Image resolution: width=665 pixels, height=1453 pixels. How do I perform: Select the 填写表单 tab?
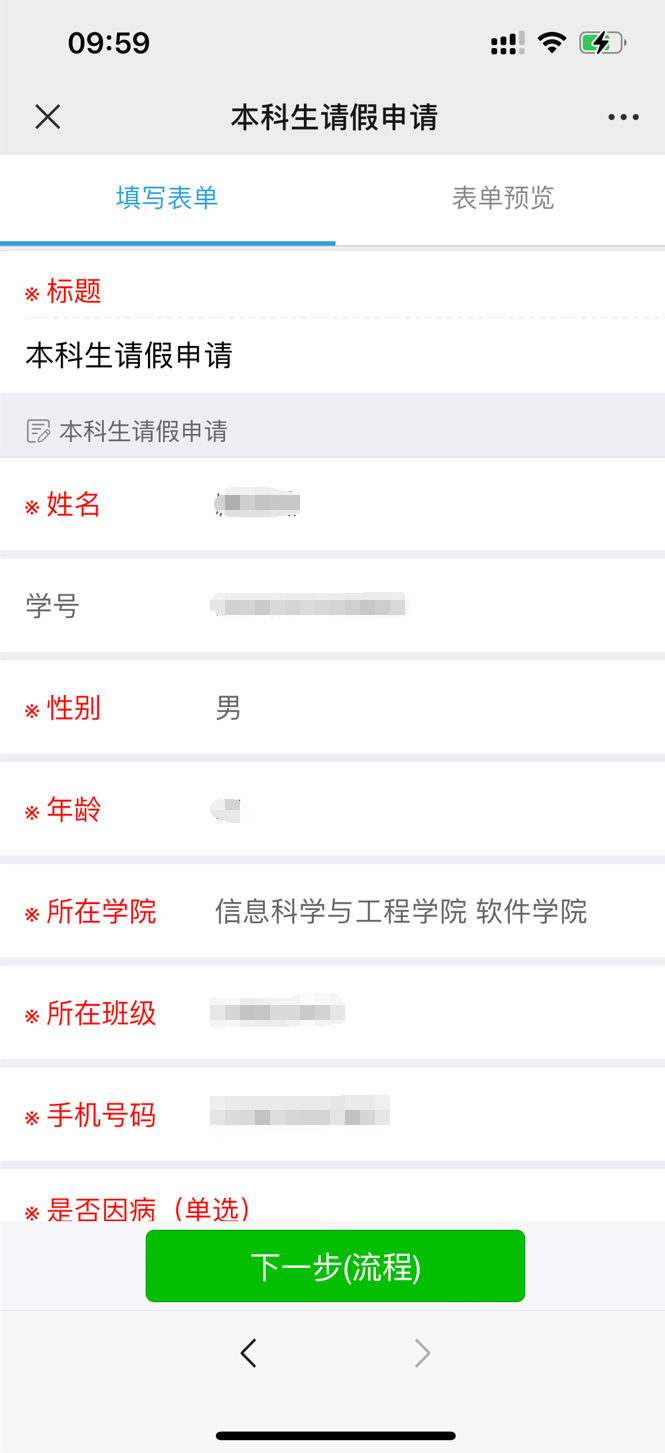pyautogui.click(x=167, y=198)
